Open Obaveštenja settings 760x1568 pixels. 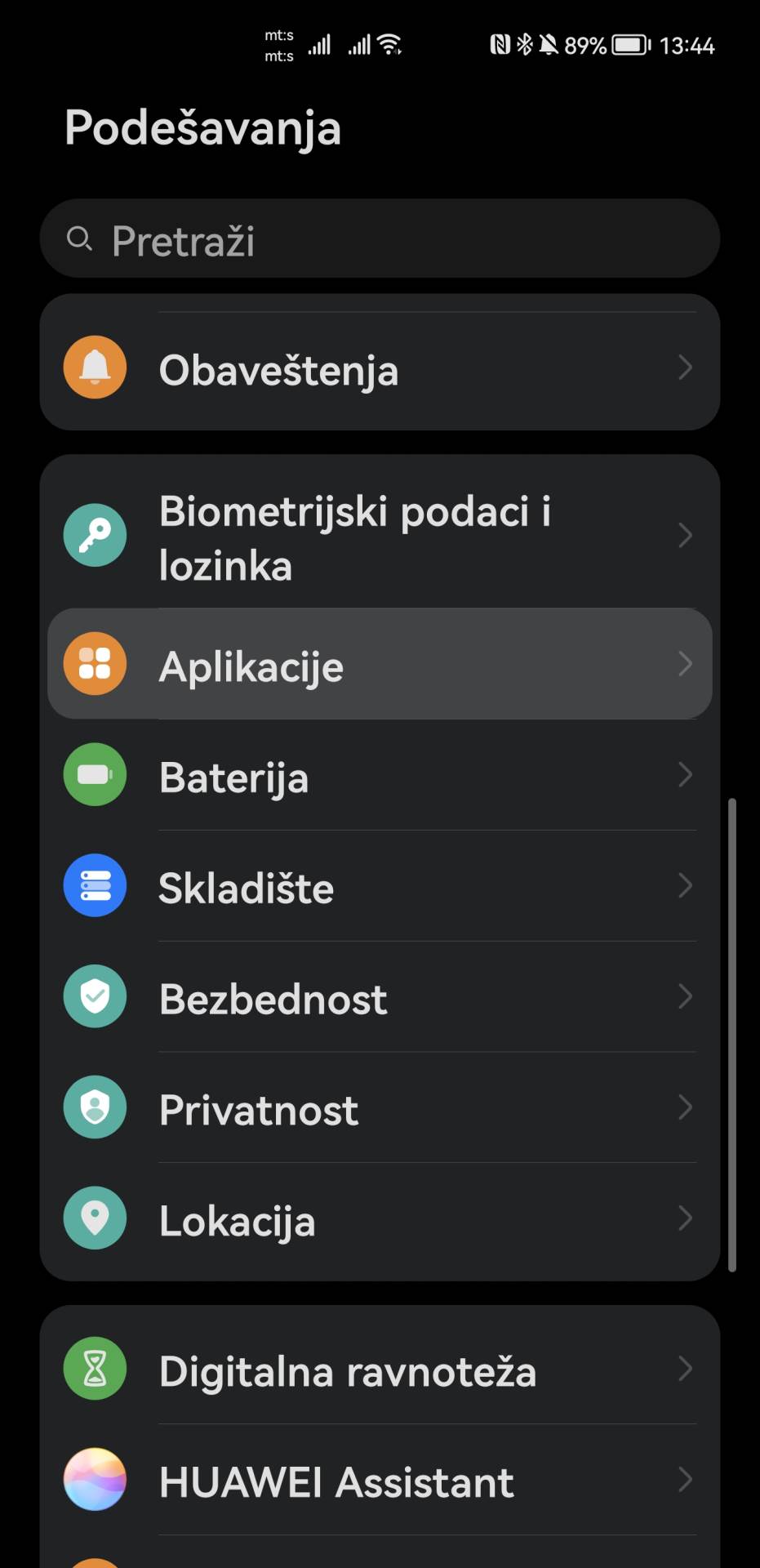coord(380,370)
